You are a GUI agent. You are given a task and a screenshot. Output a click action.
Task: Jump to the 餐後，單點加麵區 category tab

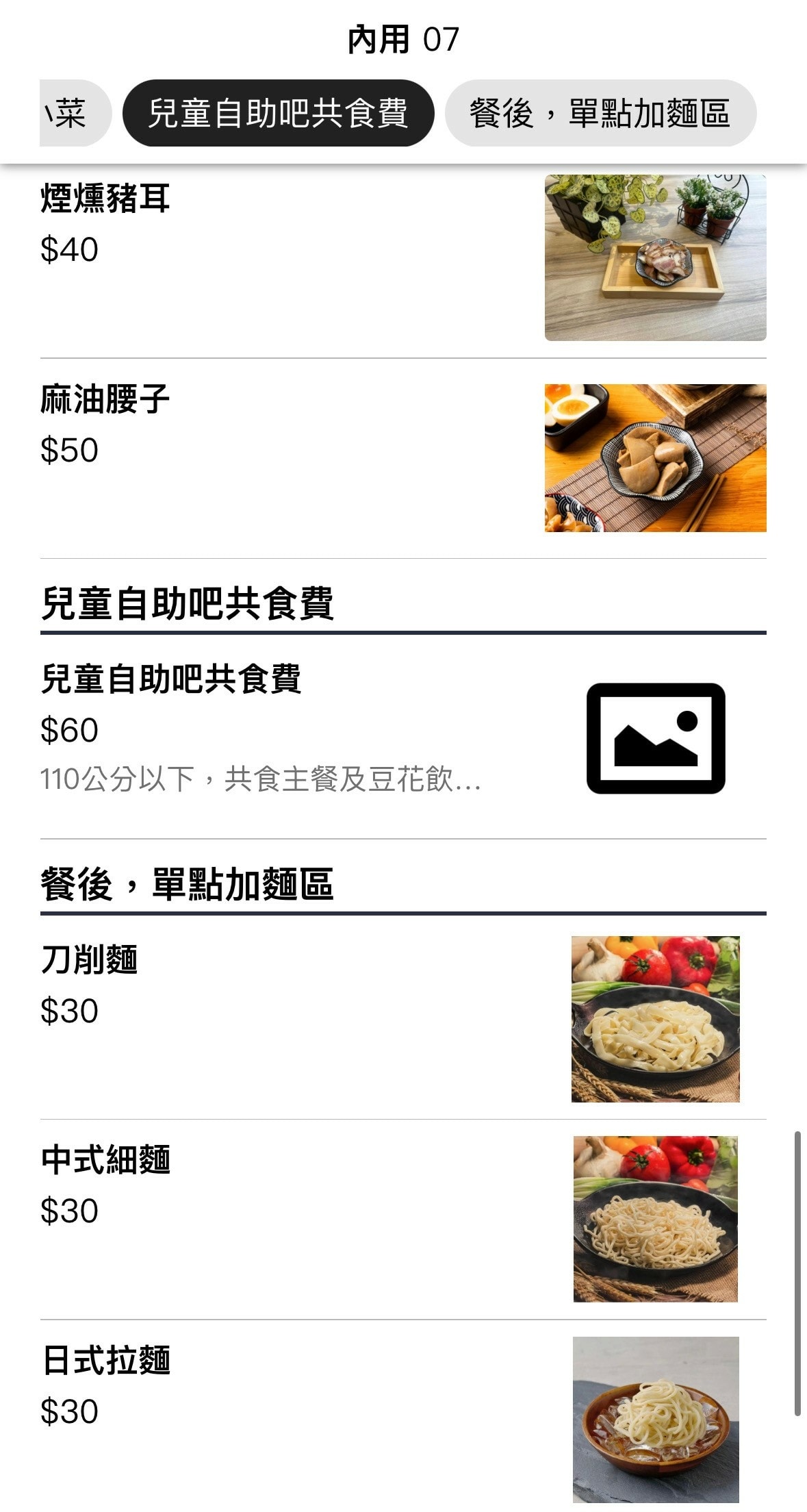click(600, 113)
